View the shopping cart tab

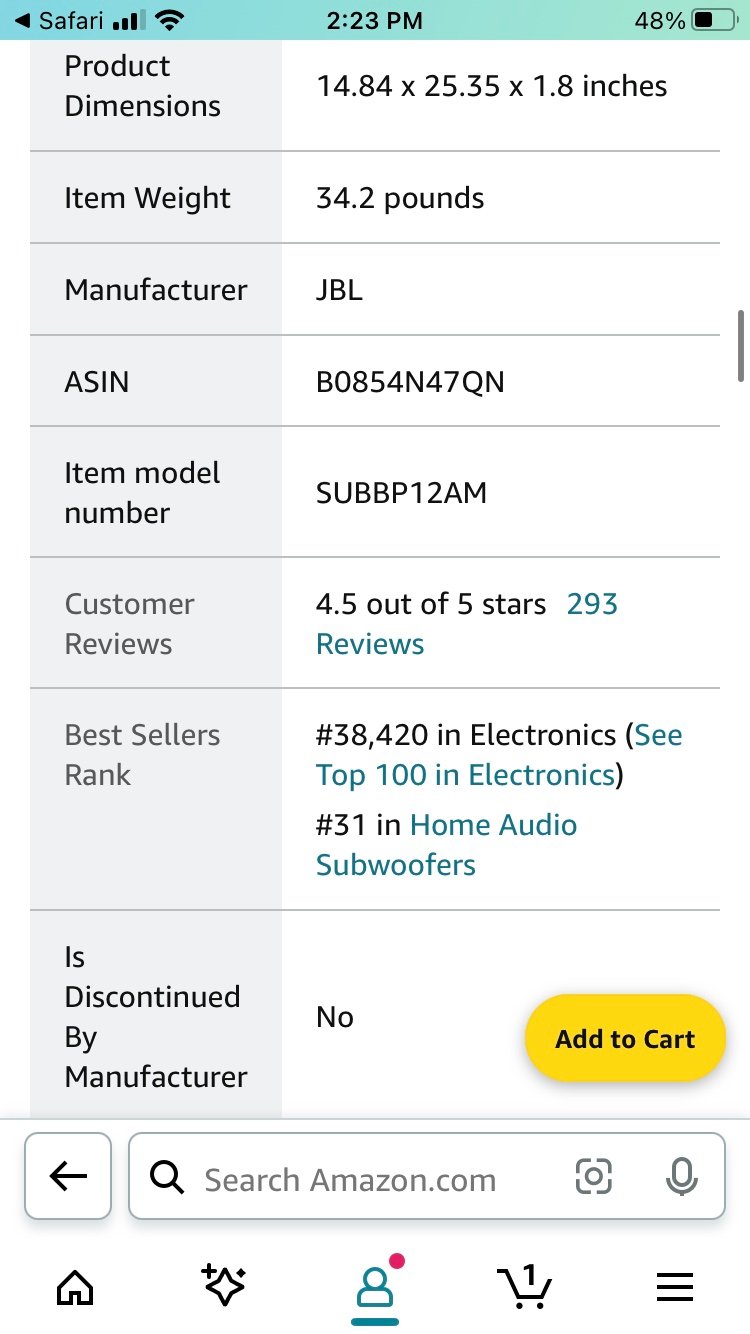coord(525,1286)
